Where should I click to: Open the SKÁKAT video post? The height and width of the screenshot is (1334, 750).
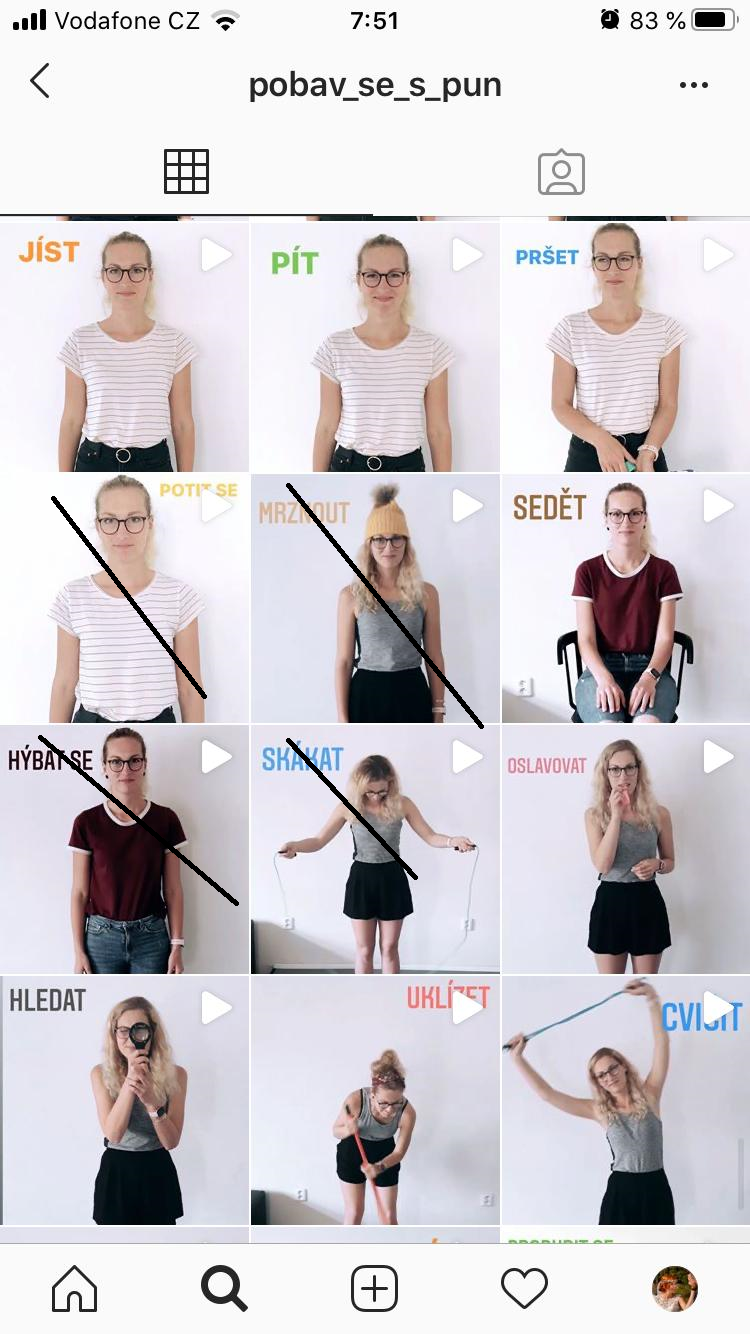click(375, 849)
